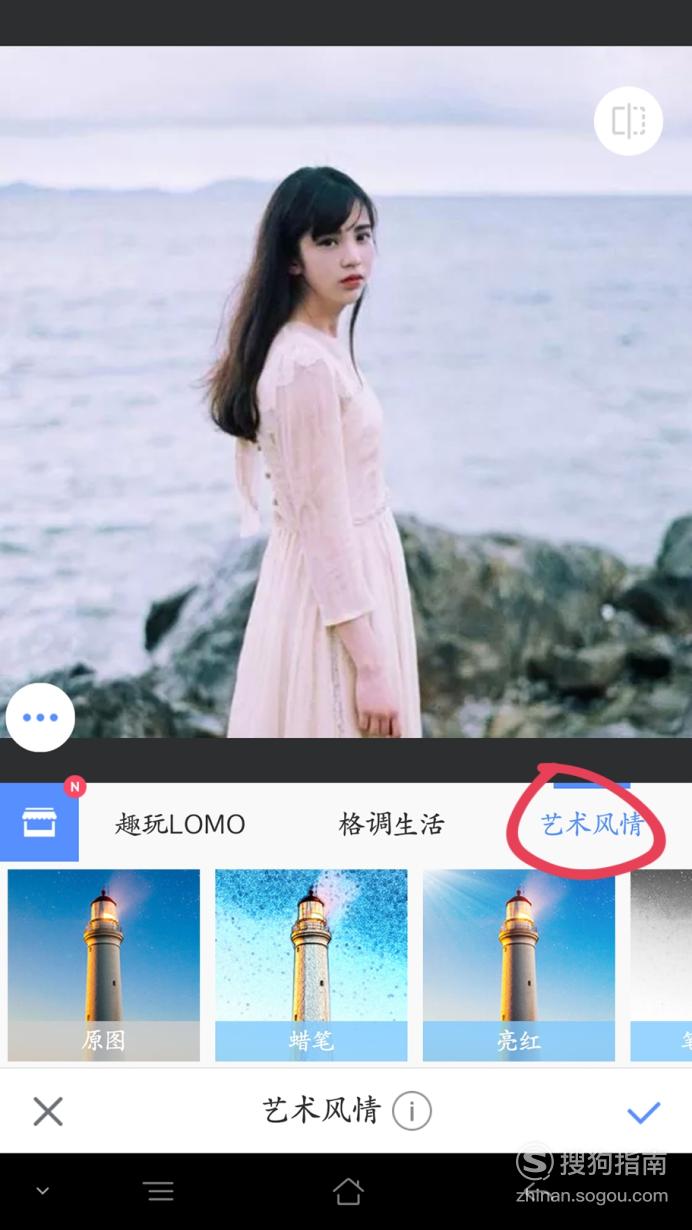Screen dimensions: 692x1230
Task: Switch to the 格调生活 tab
Action: [391, 825]
